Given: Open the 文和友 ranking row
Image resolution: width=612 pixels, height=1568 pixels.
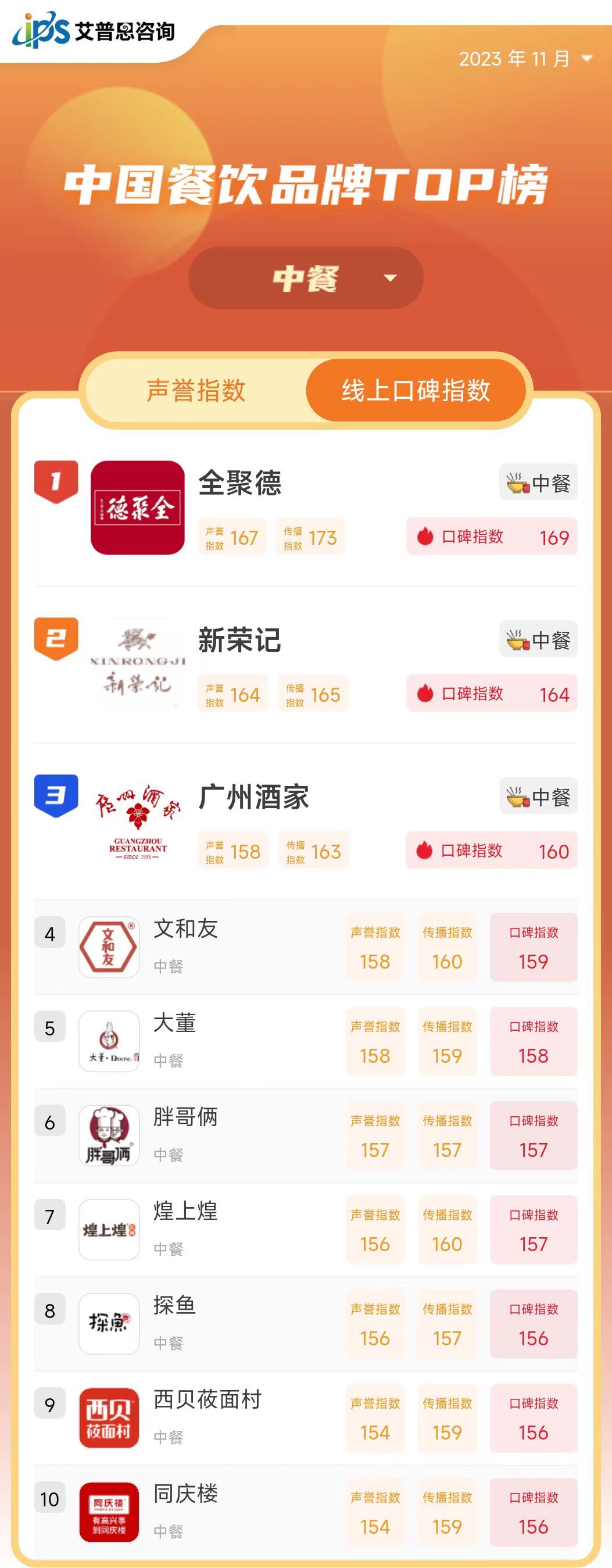Looking at the screenshot, I should coord(185,946).
